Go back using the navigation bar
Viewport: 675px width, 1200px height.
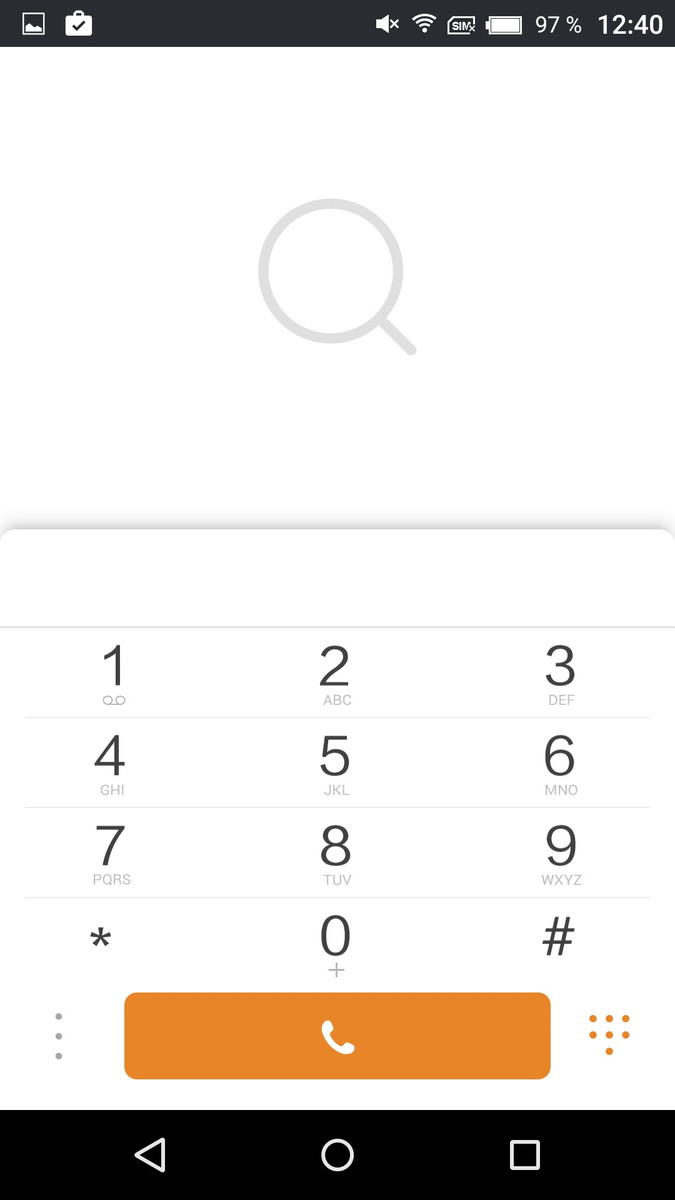(150, 1155)
